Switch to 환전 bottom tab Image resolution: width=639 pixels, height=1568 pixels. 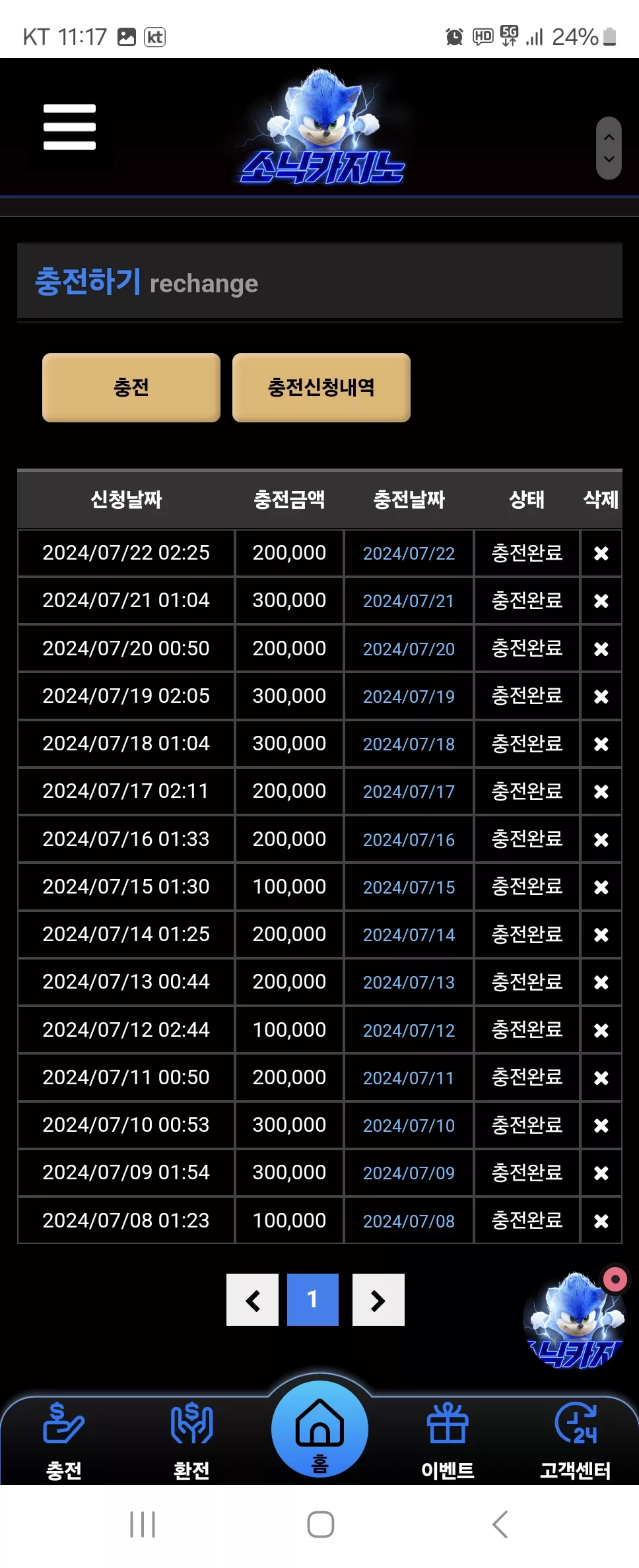click(x=191, y=1441)
